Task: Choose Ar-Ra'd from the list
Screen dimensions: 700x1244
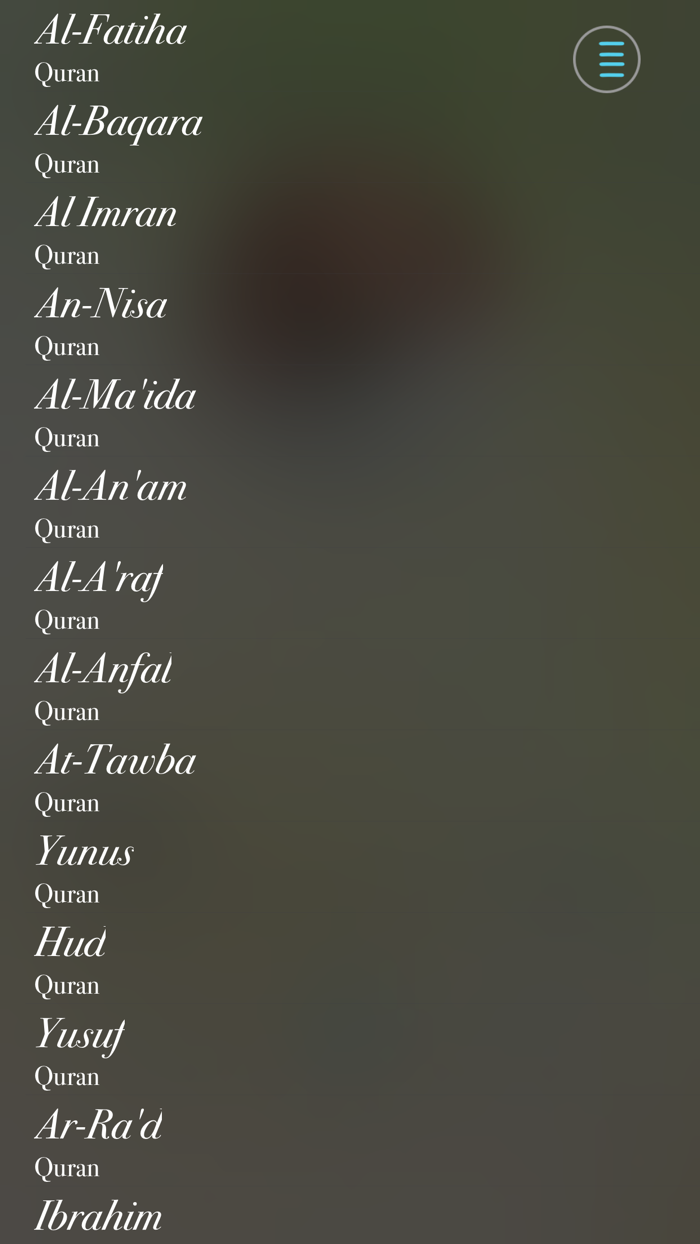Action: point(98,1126)
